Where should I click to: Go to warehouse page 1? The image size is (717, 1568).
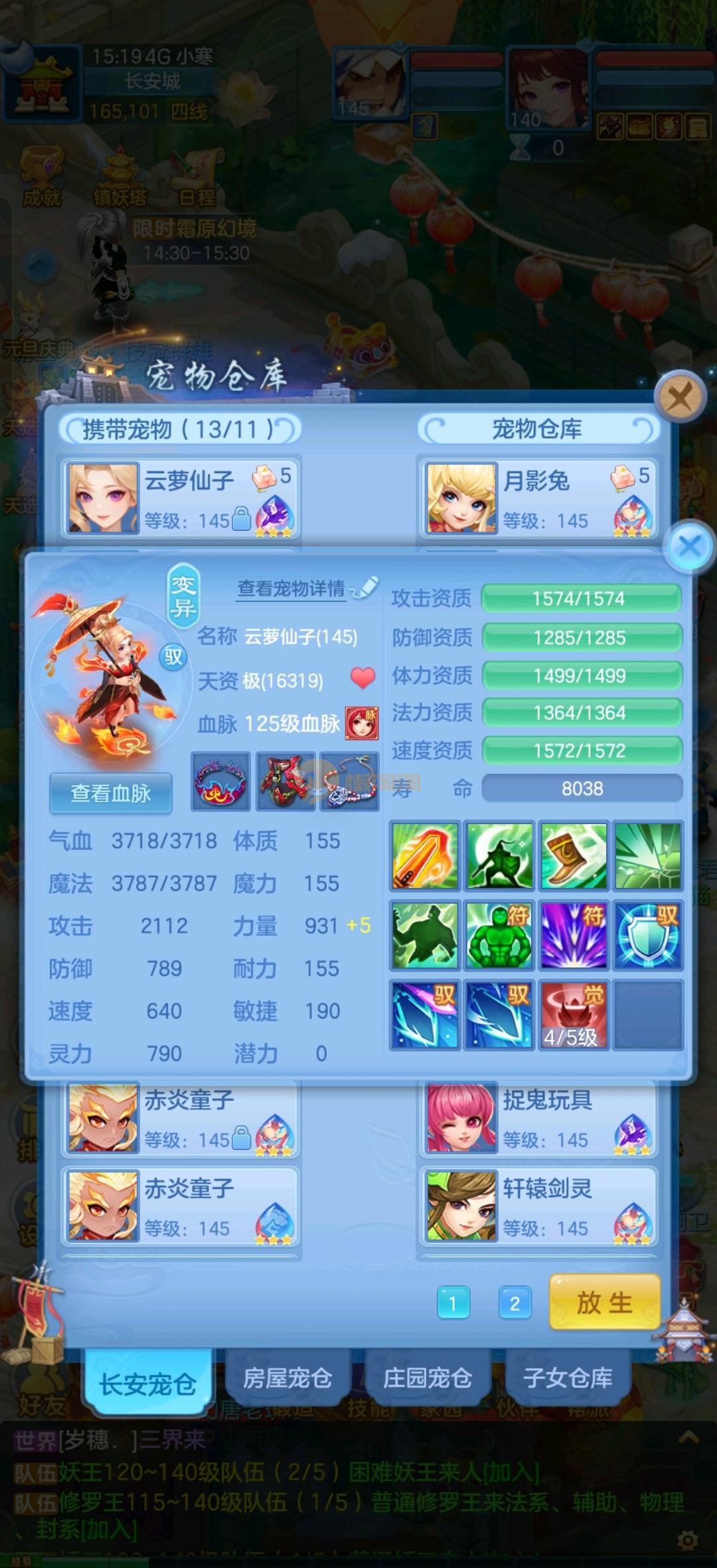click(453, 1303)
